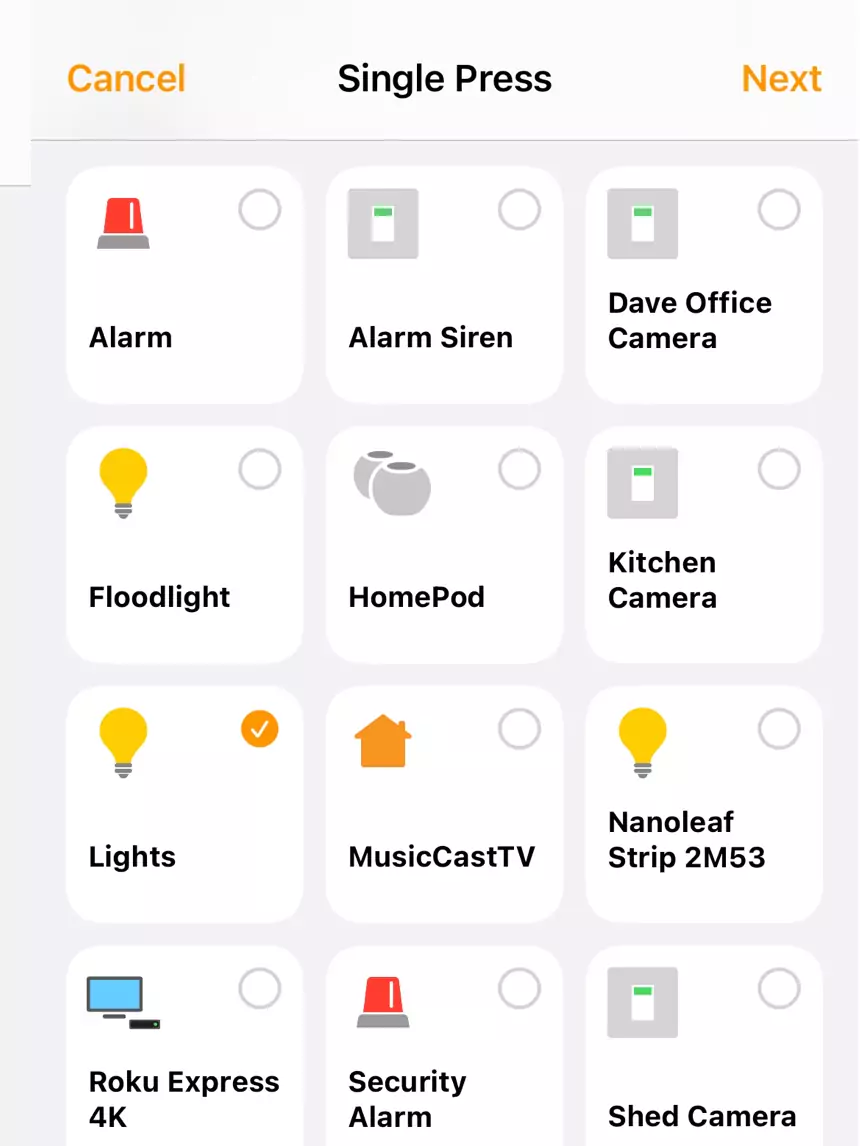
Task: Select the Shed Camera accessory
Action: (x=704, y=1050)
